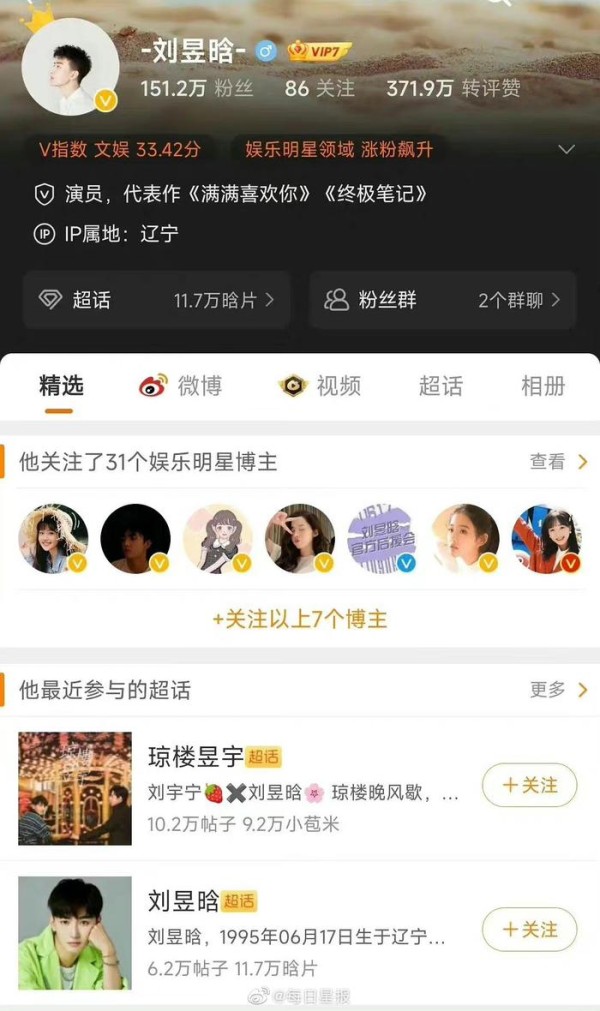Follow the 琼楼昱宇 超话
Image resolution: width=600 pixels, height=1011 pixels.
[529, 785]
